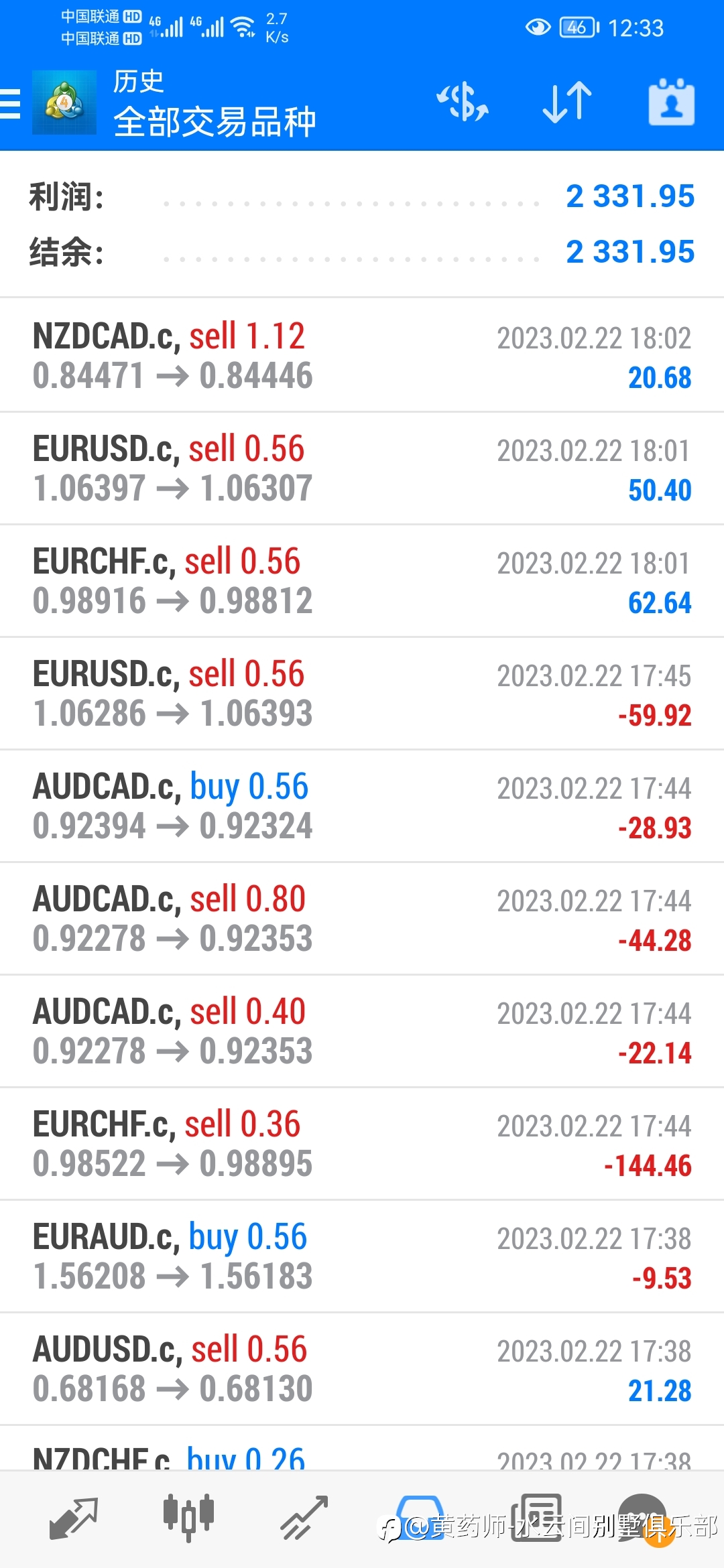This screenshot has height=1568, width=724.
Task: Open the AUDCAD.c sell 0.40 trade
Action: pos(362,1031)
